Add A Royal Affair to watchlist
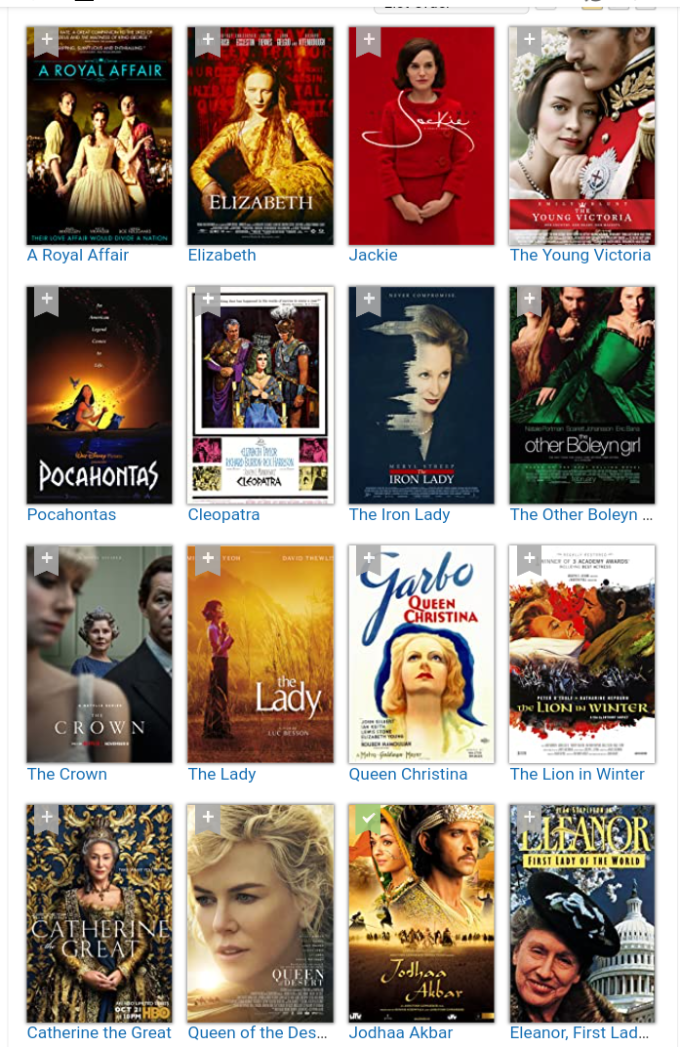The image size is (680, 1047). [46, 41]
